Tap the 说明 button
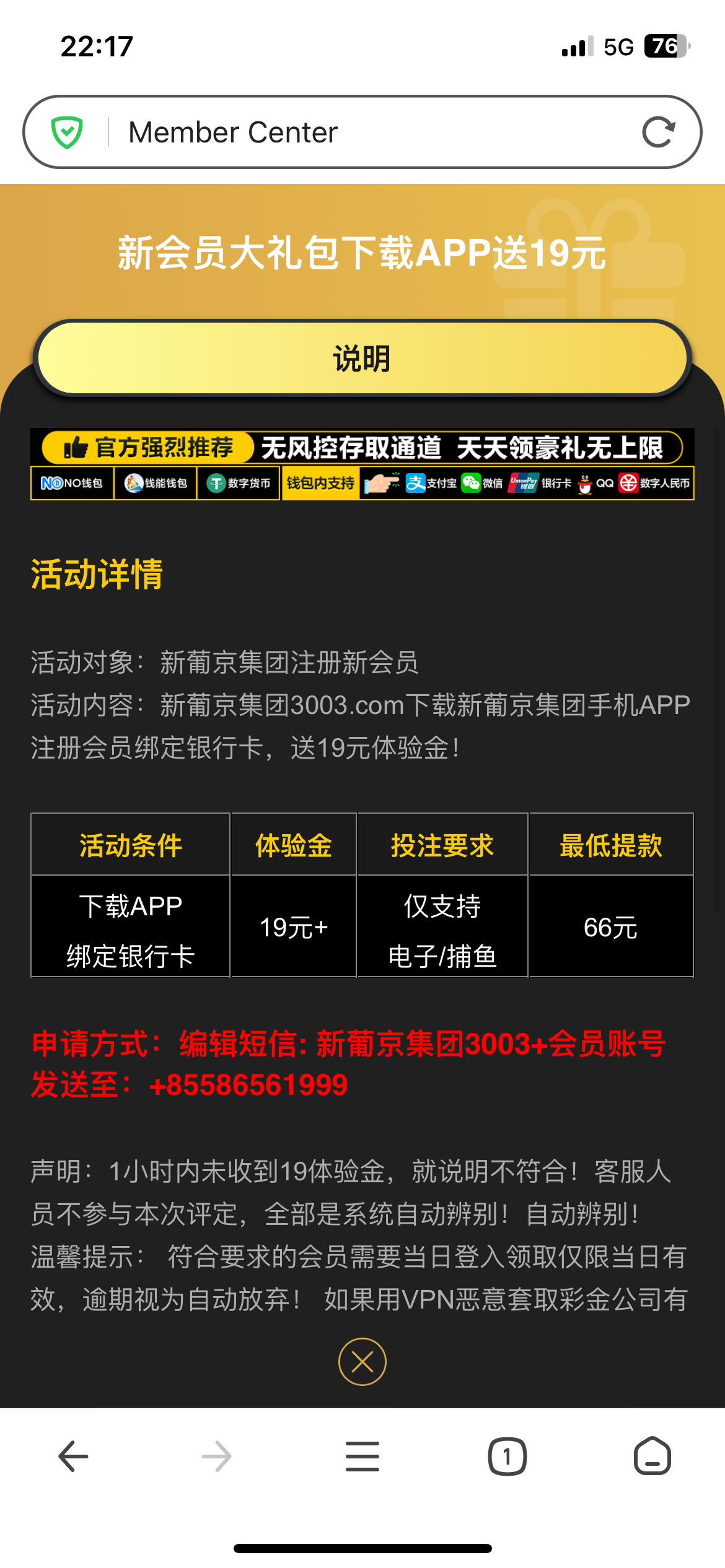Screen dimensions: 725x1568 (x=362, y=359)
